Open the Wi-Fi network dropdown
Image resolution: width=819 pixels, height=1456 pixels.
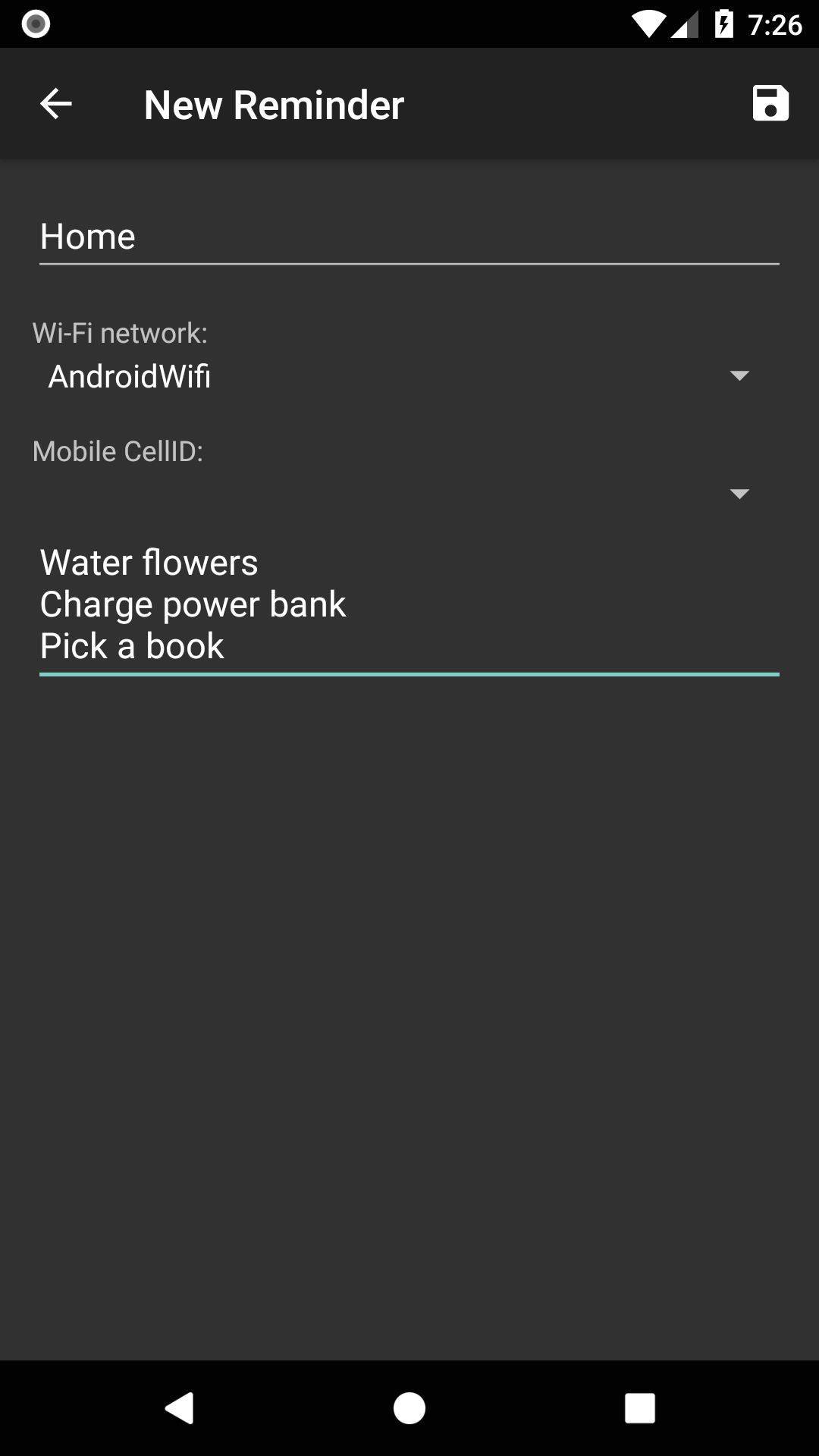(409, 375)
